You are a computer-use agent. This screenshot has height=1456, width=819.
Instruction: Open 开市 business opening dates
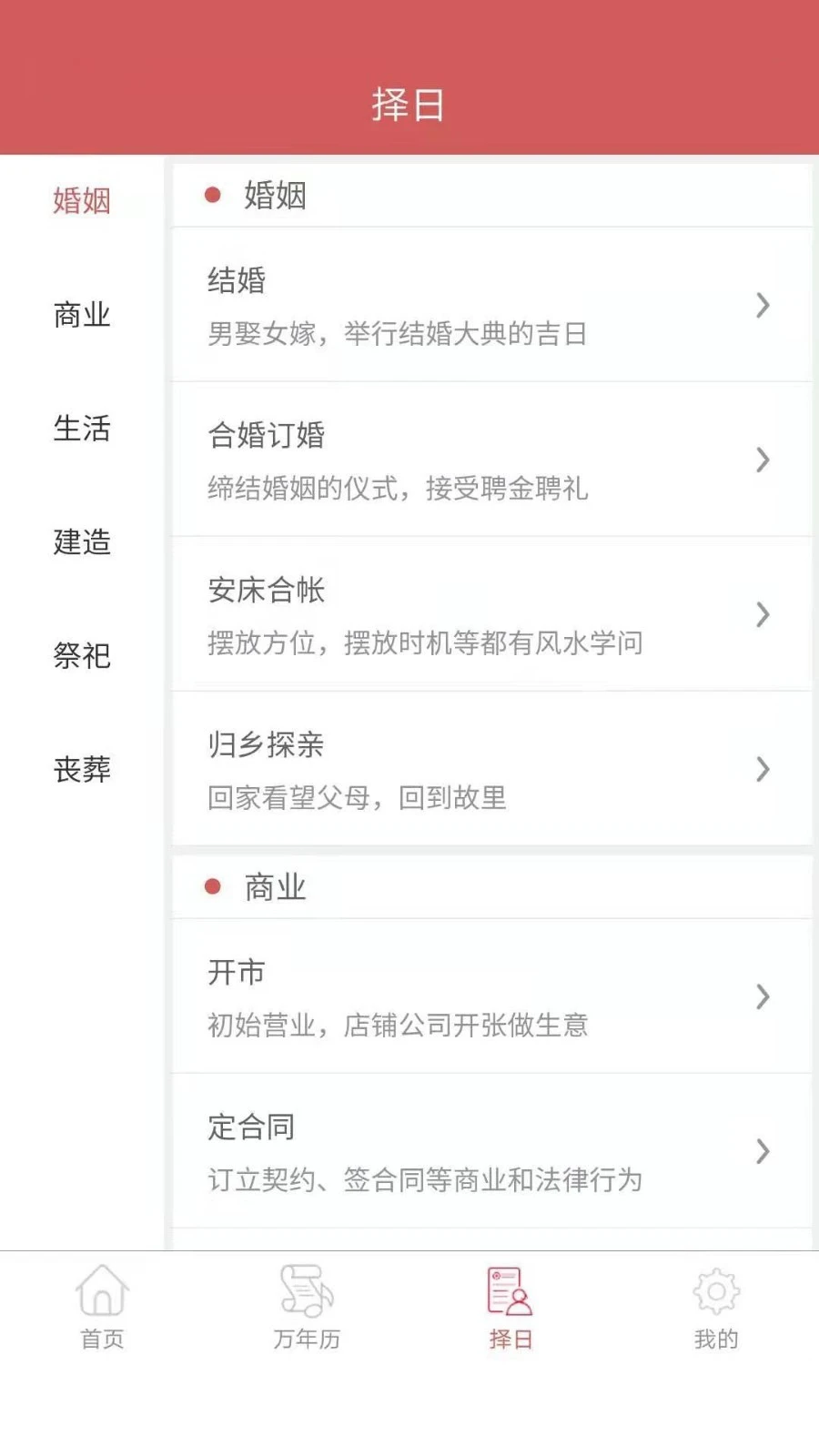click(x=491, y=997)
